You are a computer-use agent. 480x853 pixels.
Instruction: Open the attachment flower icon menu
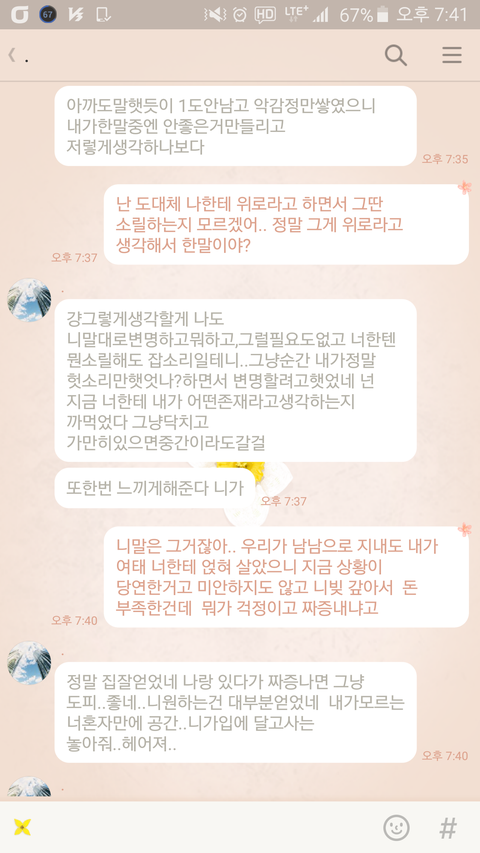(22, 827)
